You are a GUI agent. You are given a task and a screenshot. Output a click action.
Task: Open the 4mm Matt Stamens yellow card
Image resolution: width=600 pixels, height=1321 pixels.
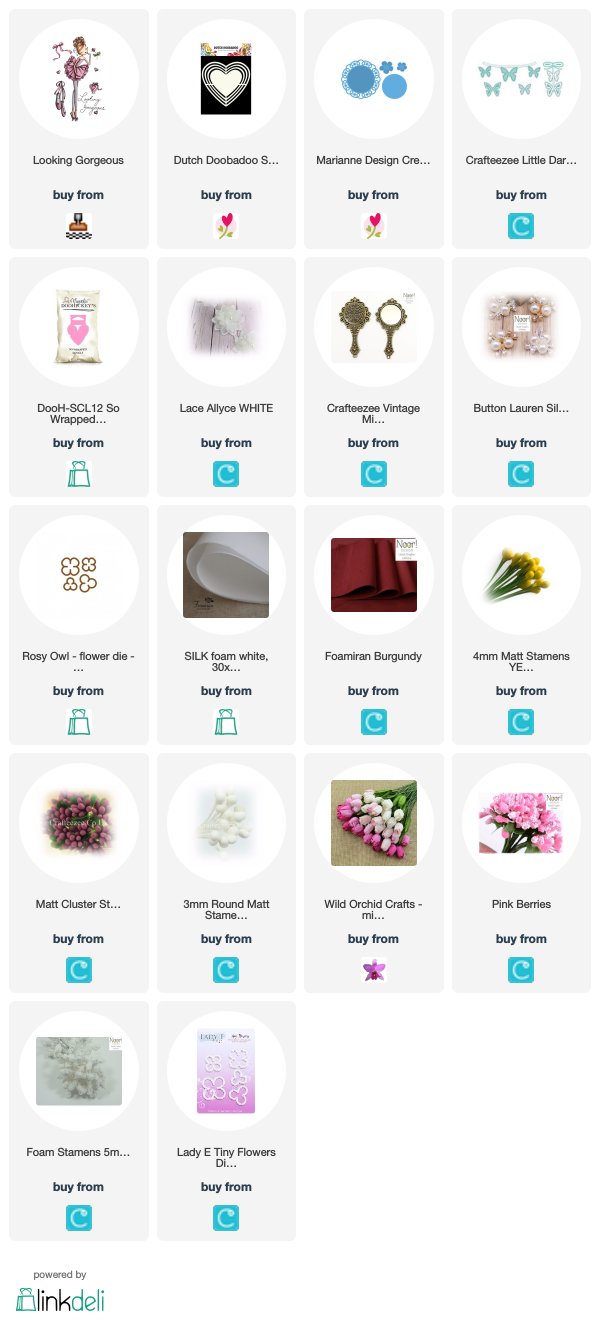click(x=521, y=625)
